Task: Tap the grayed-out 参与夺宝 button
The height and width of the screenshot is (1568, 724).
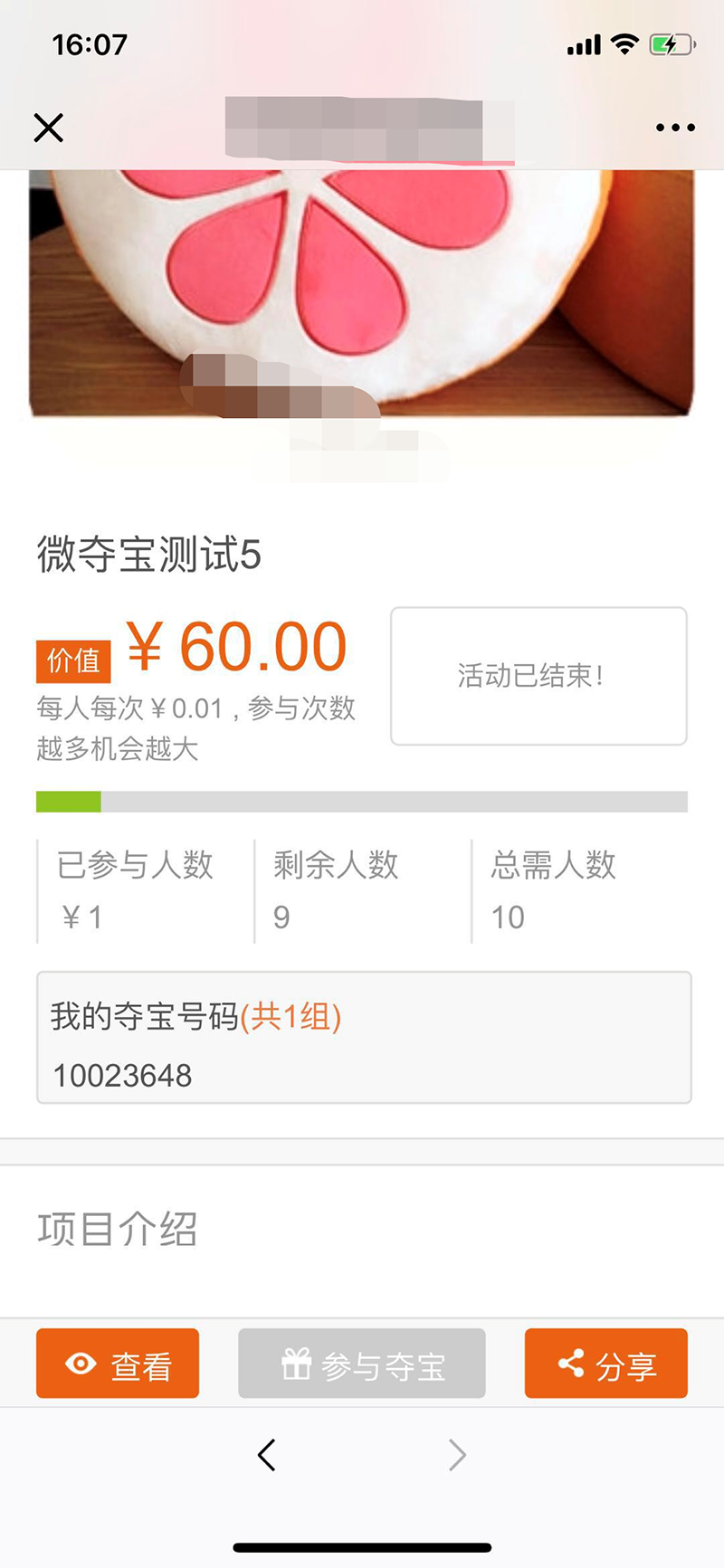Action: (x=362, y=1364)
